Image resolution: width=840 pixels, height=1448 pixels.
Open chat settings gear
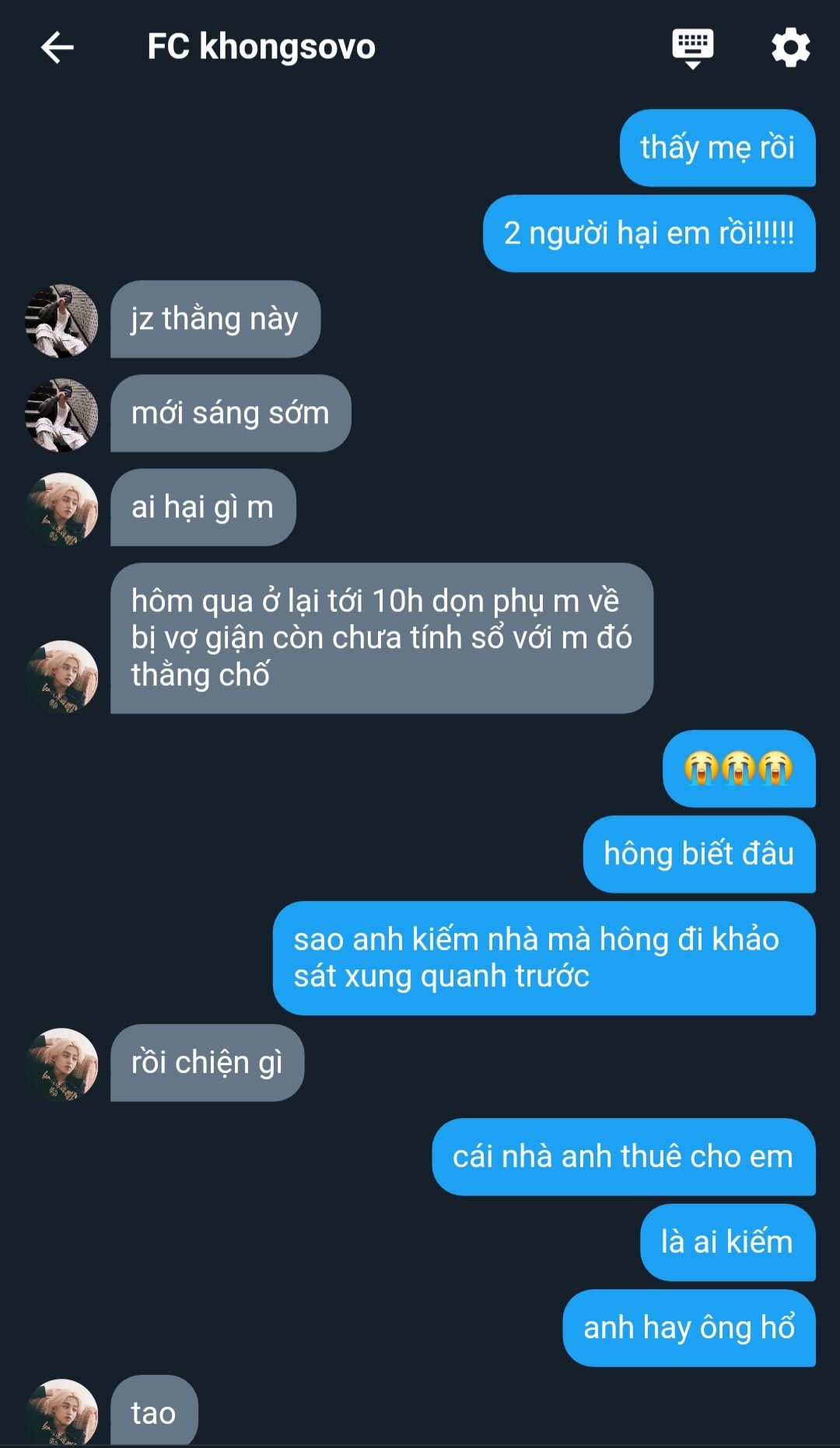790,47
